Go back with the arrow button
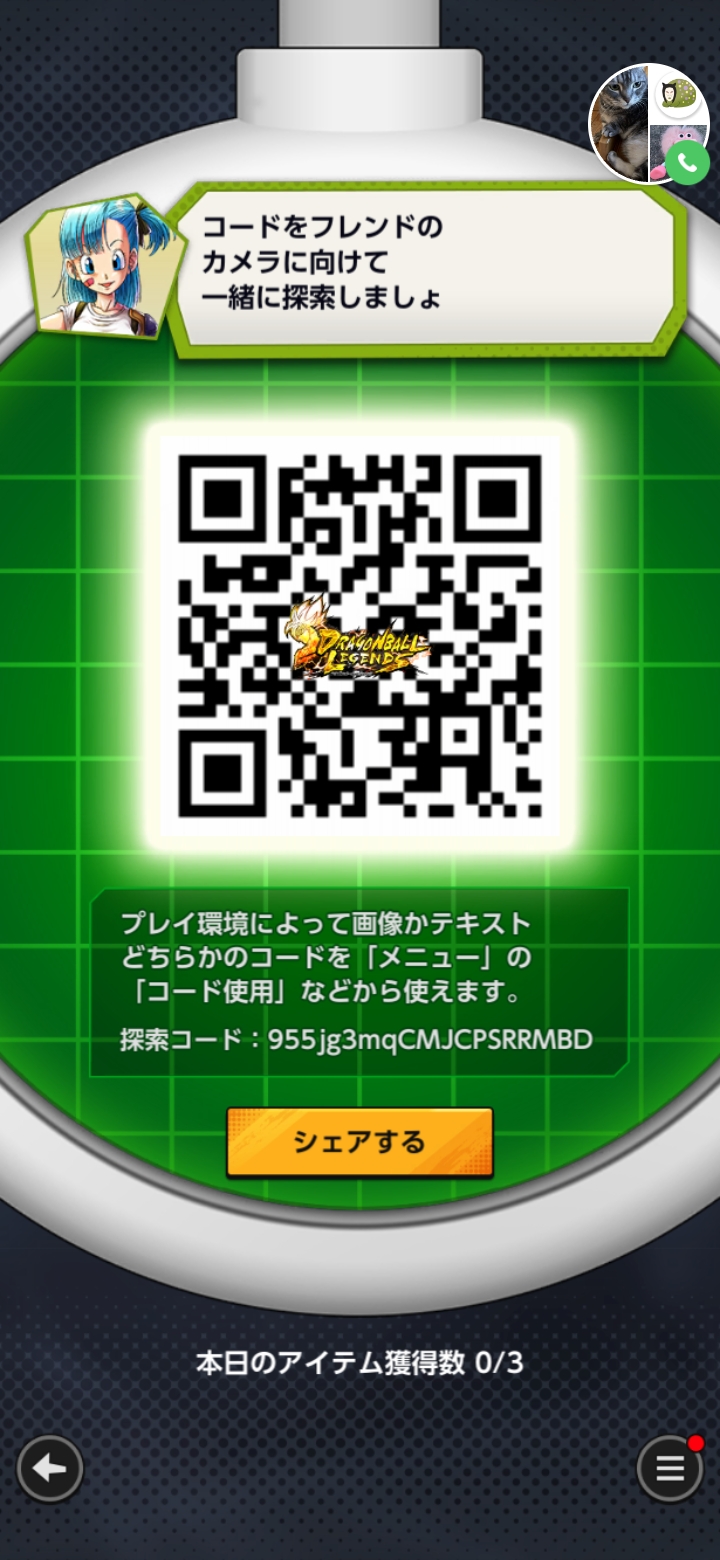The height and width of the screenshot is (1560, 720). 50,1468
